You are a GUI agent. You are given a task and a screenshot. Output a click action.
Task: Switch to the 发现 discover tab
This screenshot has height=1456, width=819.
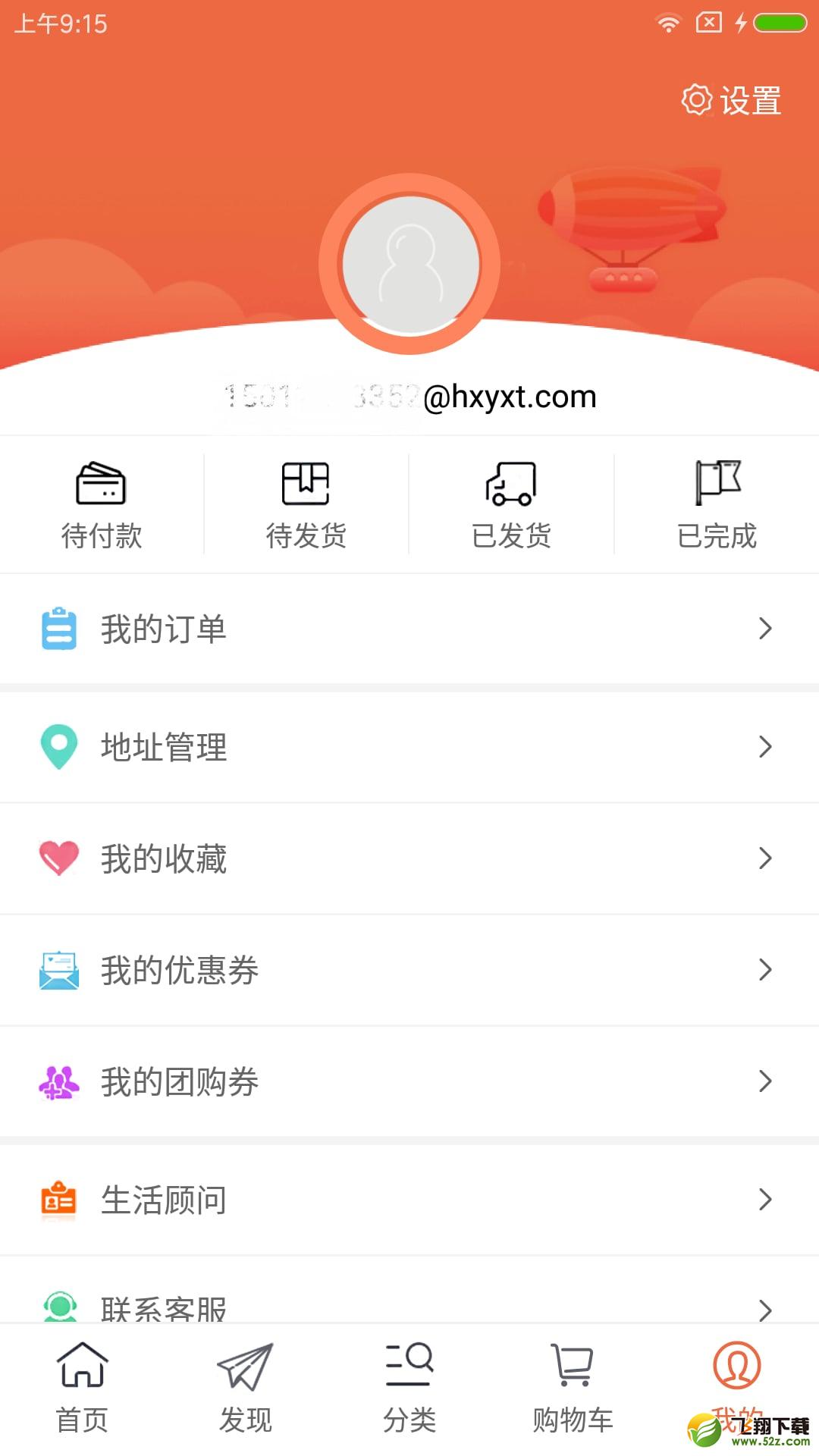point(246,1389)
